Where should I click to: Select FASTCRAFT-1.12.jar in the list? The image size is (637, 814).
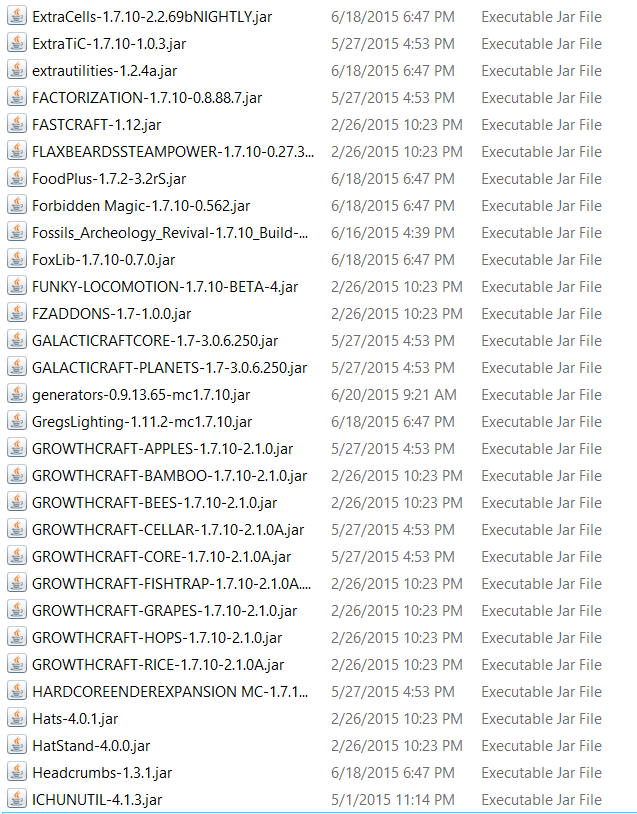pyautogui.click(x=96, y=125)
